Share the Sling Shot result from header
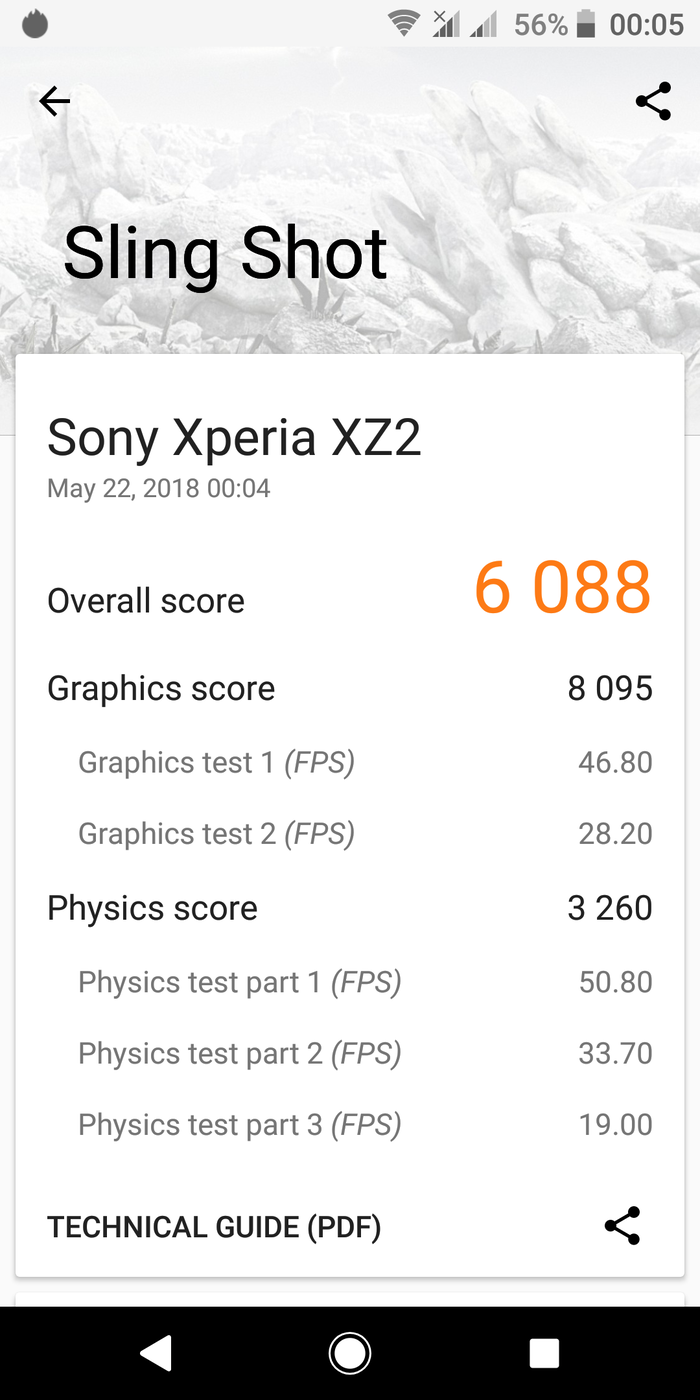 [653, 101]
